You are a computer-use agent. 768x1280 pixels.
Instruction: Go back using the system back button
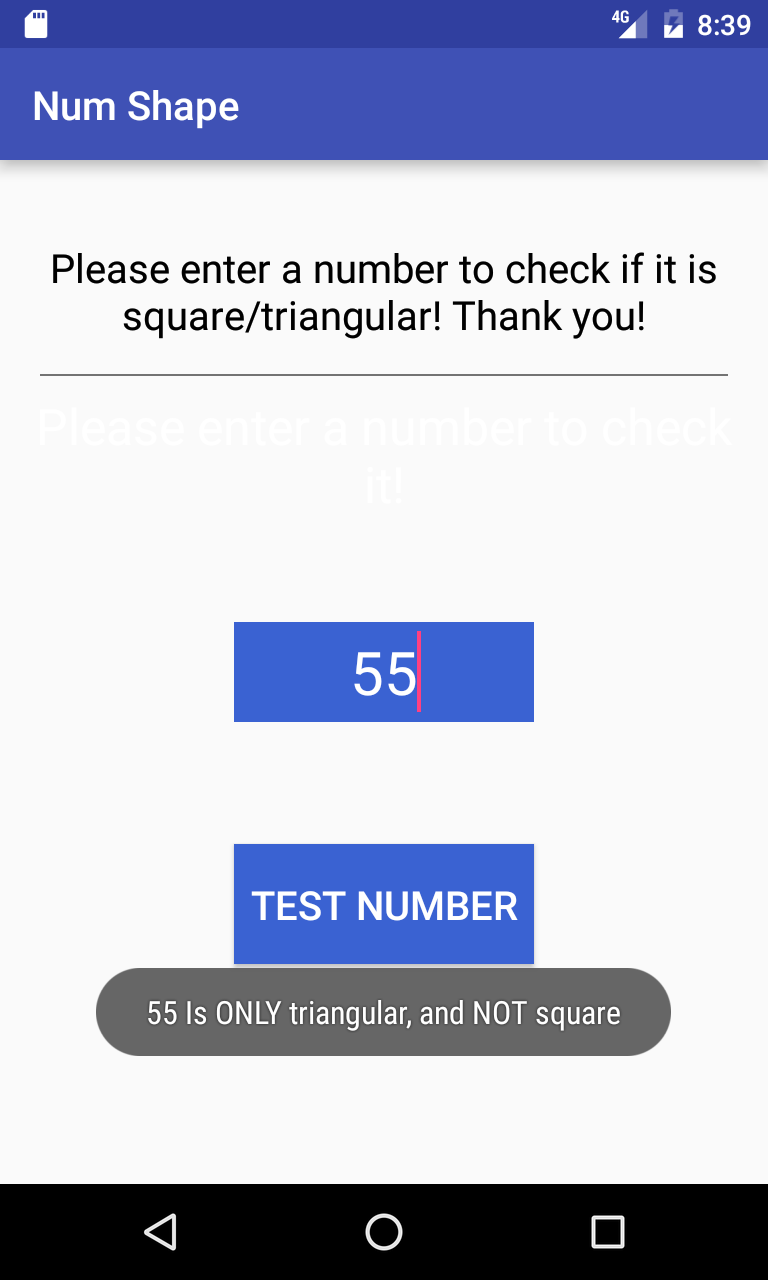coord(160,1232)
